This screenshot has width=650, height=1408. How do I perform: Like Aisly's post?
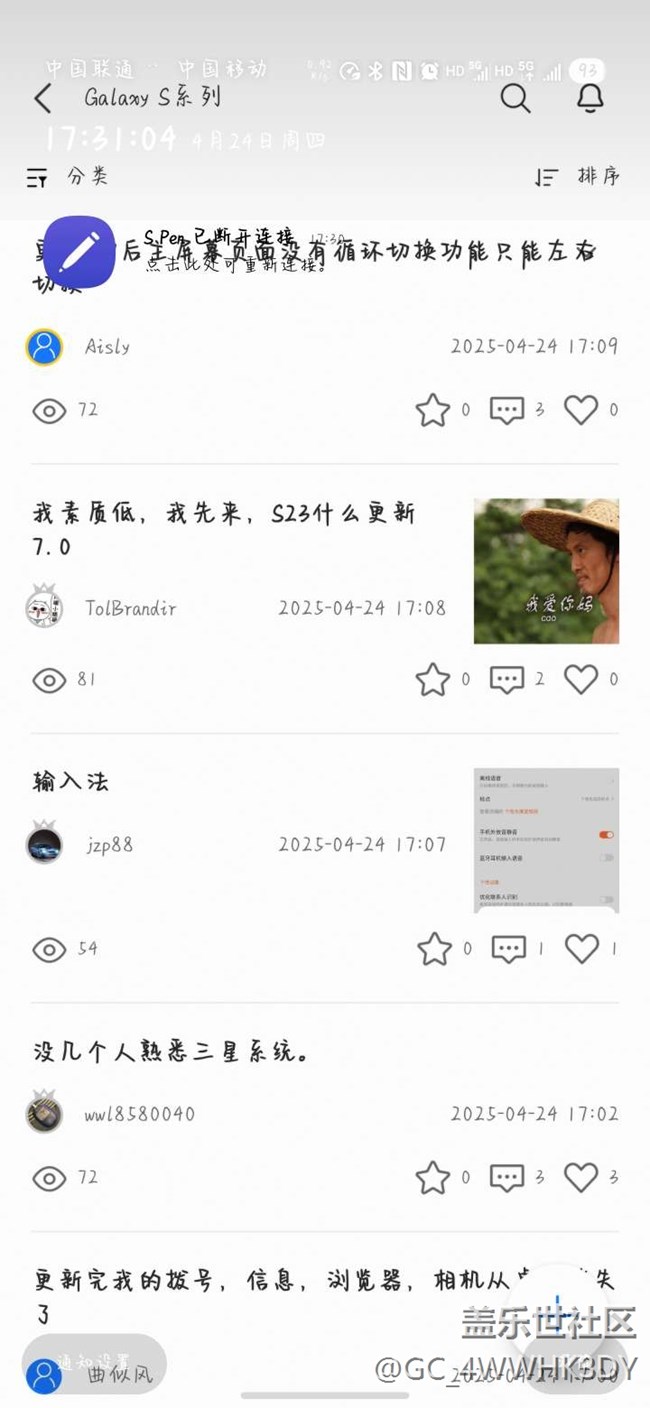(x=581, y=410)
